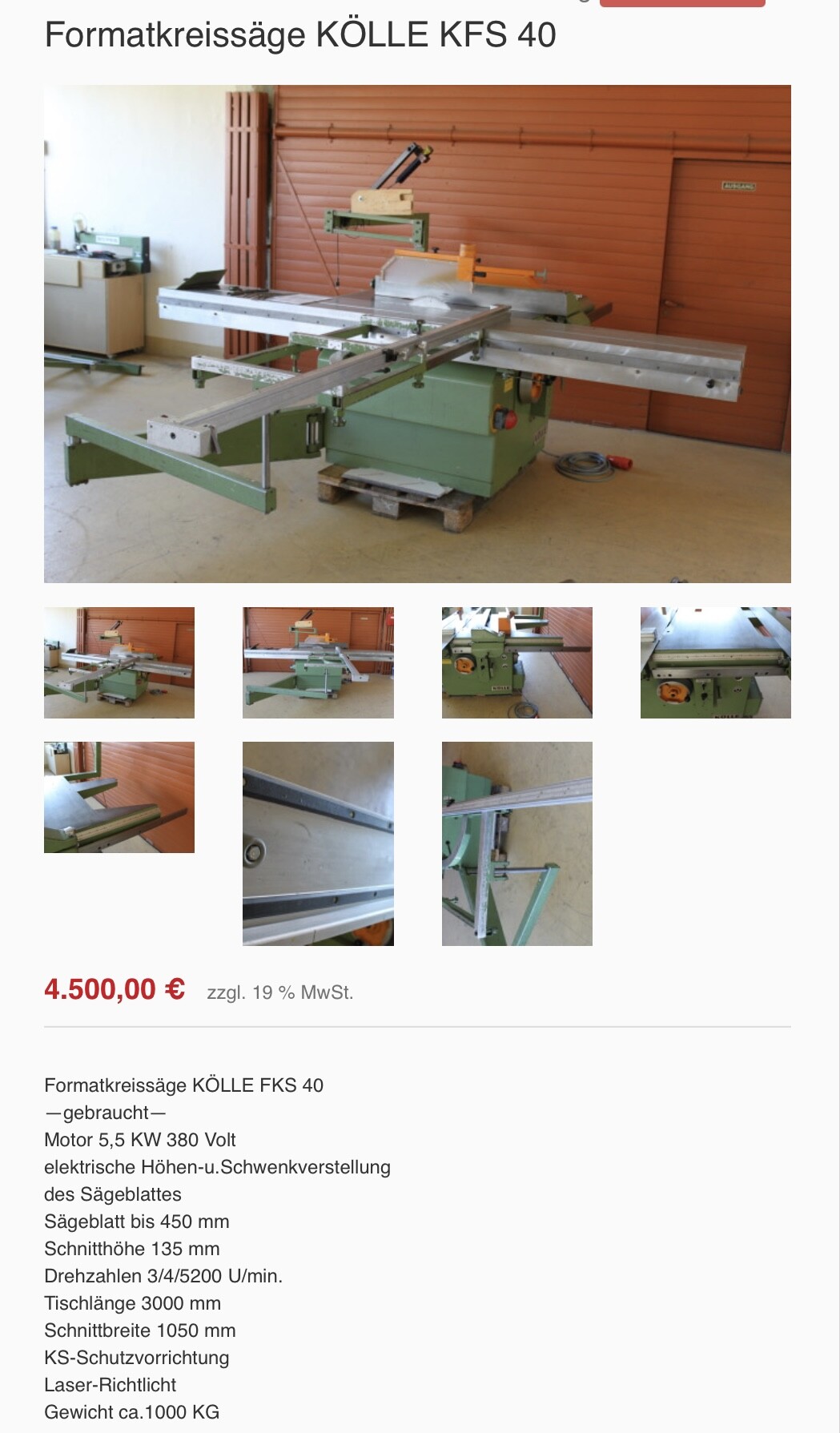Select the first thumbnail matching the main photo

coord(119,662)
